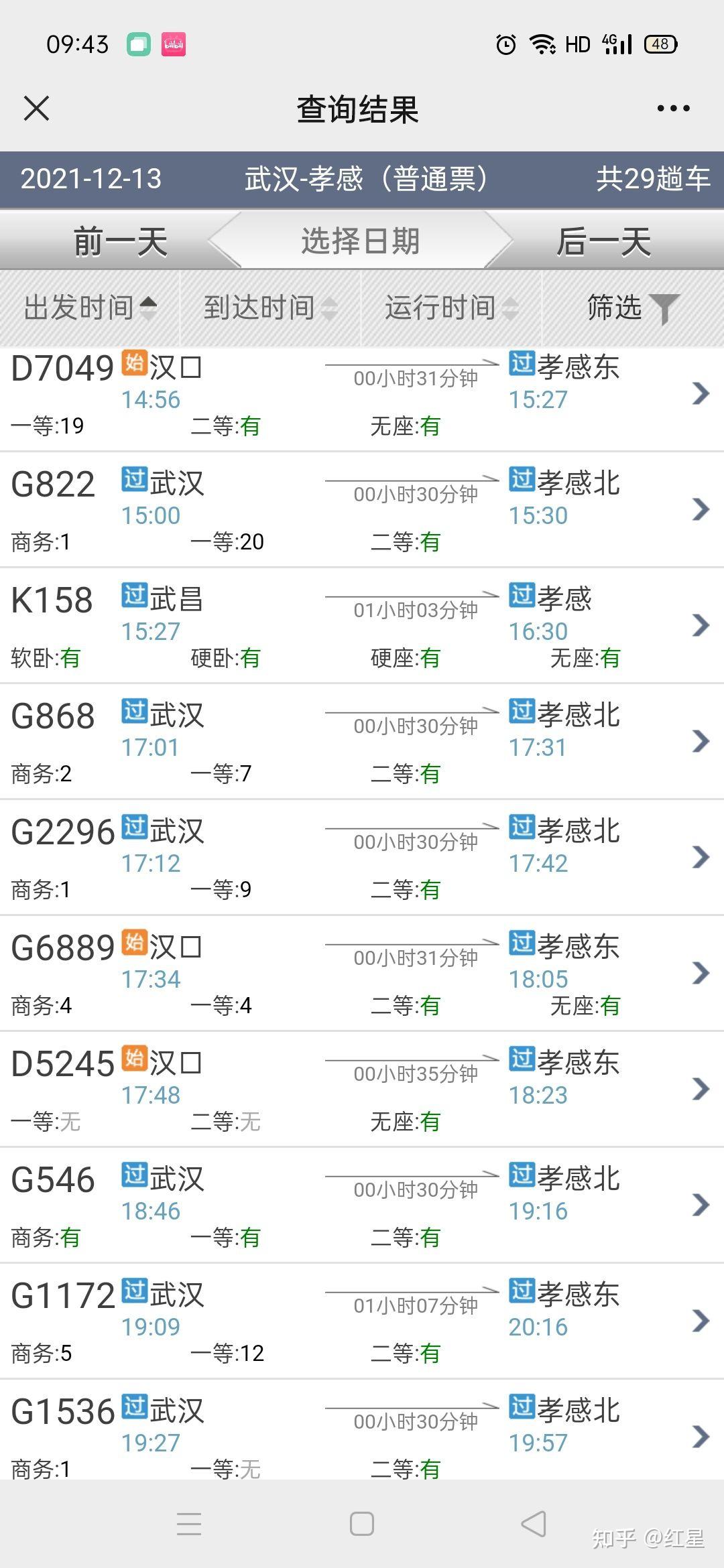
Task: Open train G868 details
Action: click(x=362, y=742)
